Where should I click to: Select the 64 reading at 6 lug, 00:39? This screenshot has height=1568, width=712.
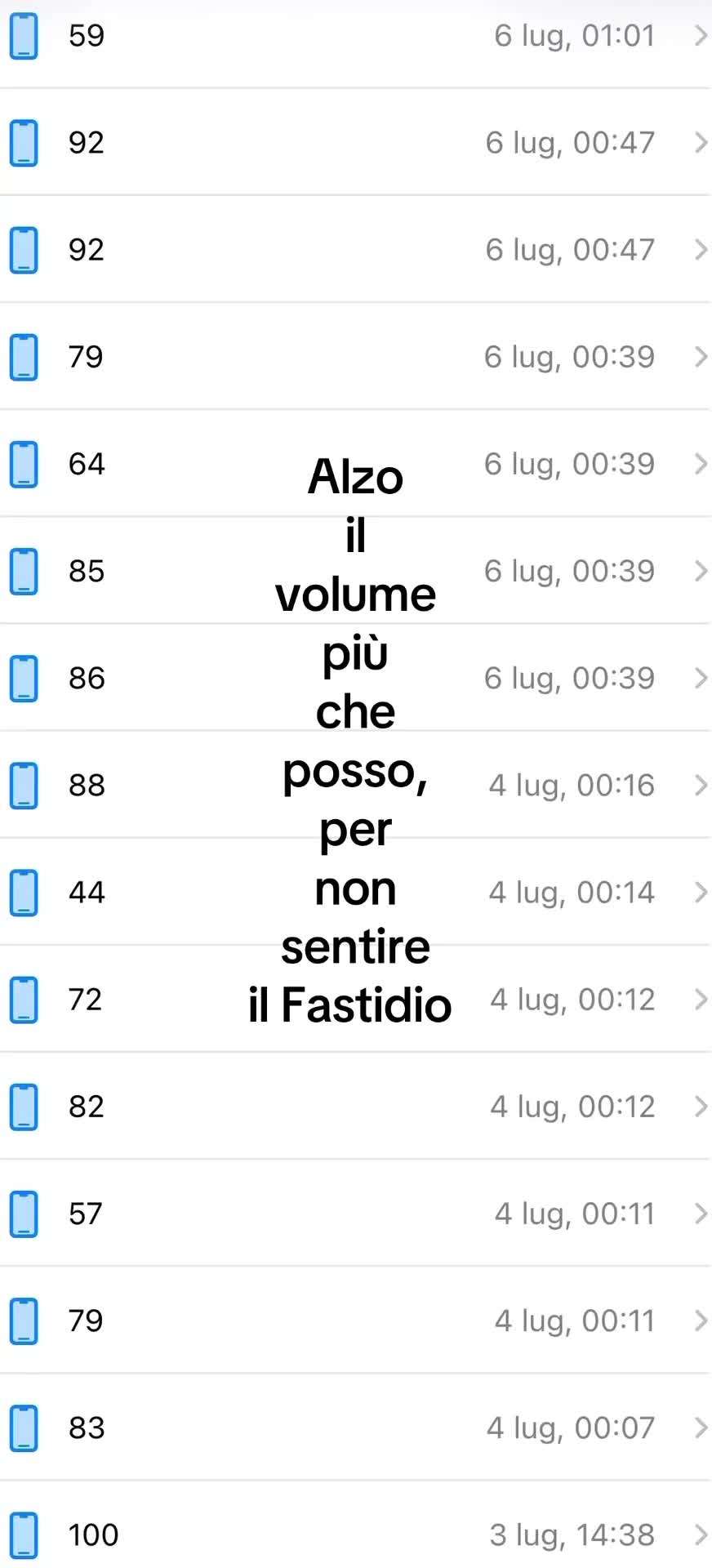click(356, 463)
